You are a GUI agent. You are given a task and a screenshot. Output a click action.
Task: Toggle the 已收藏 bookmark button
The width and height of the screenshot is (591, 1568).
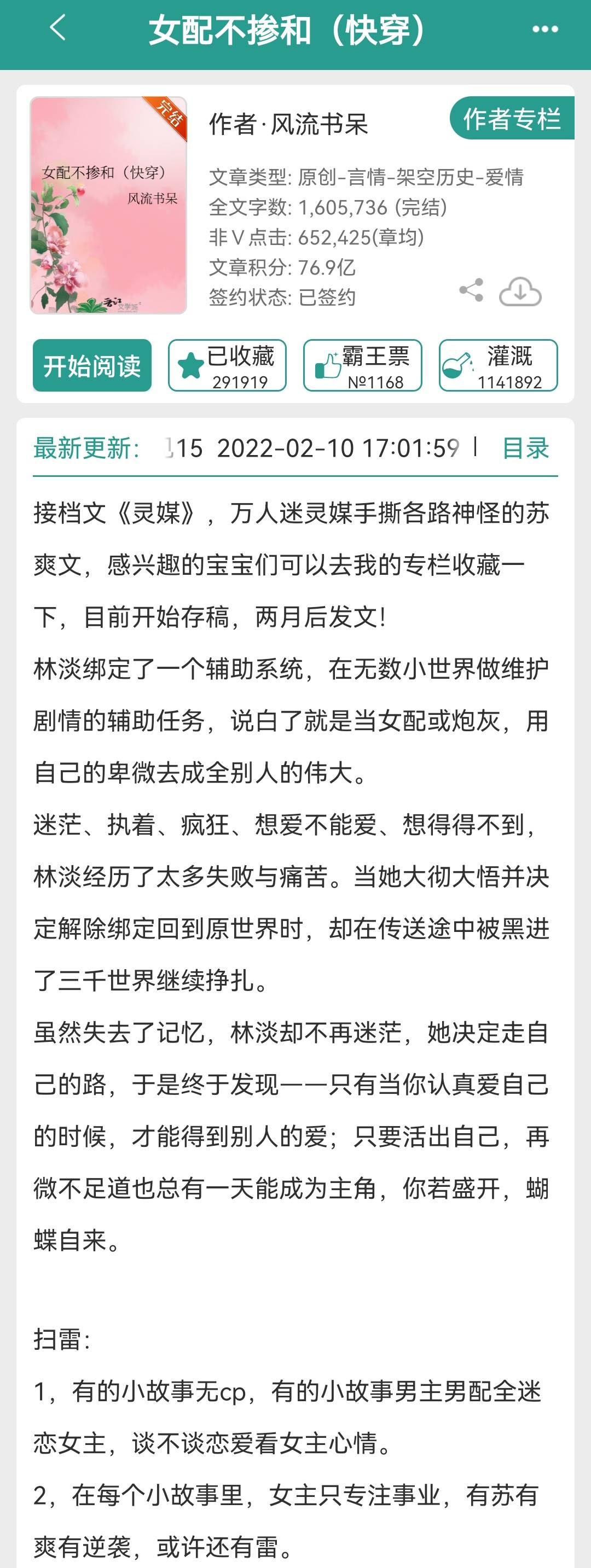227,366
